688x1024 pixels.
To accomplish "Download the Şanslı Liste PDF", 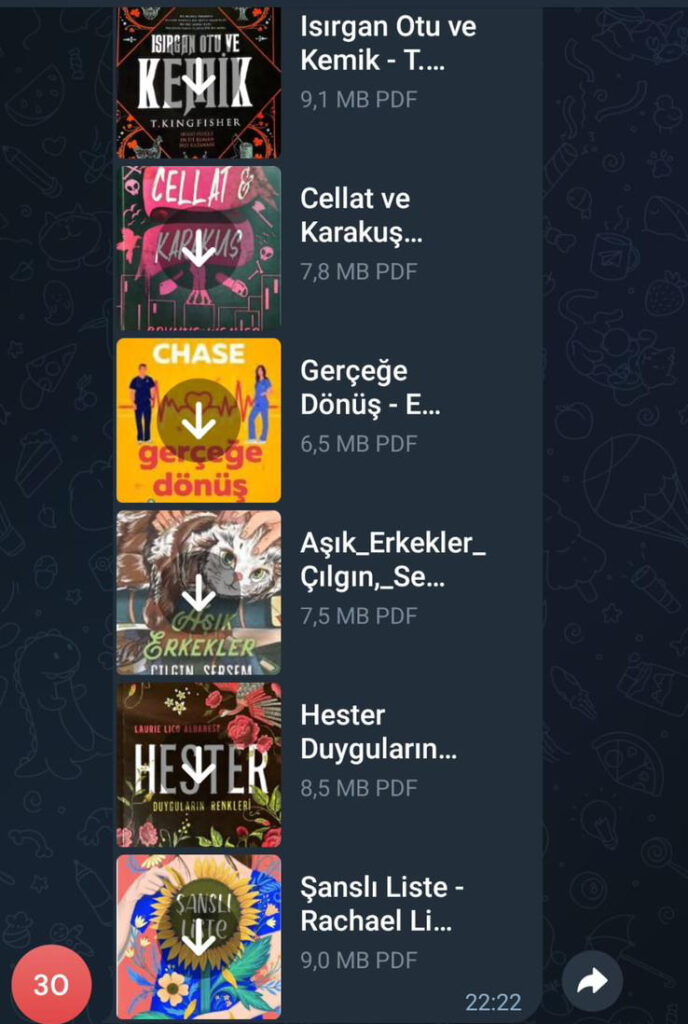I will [198, 938].
